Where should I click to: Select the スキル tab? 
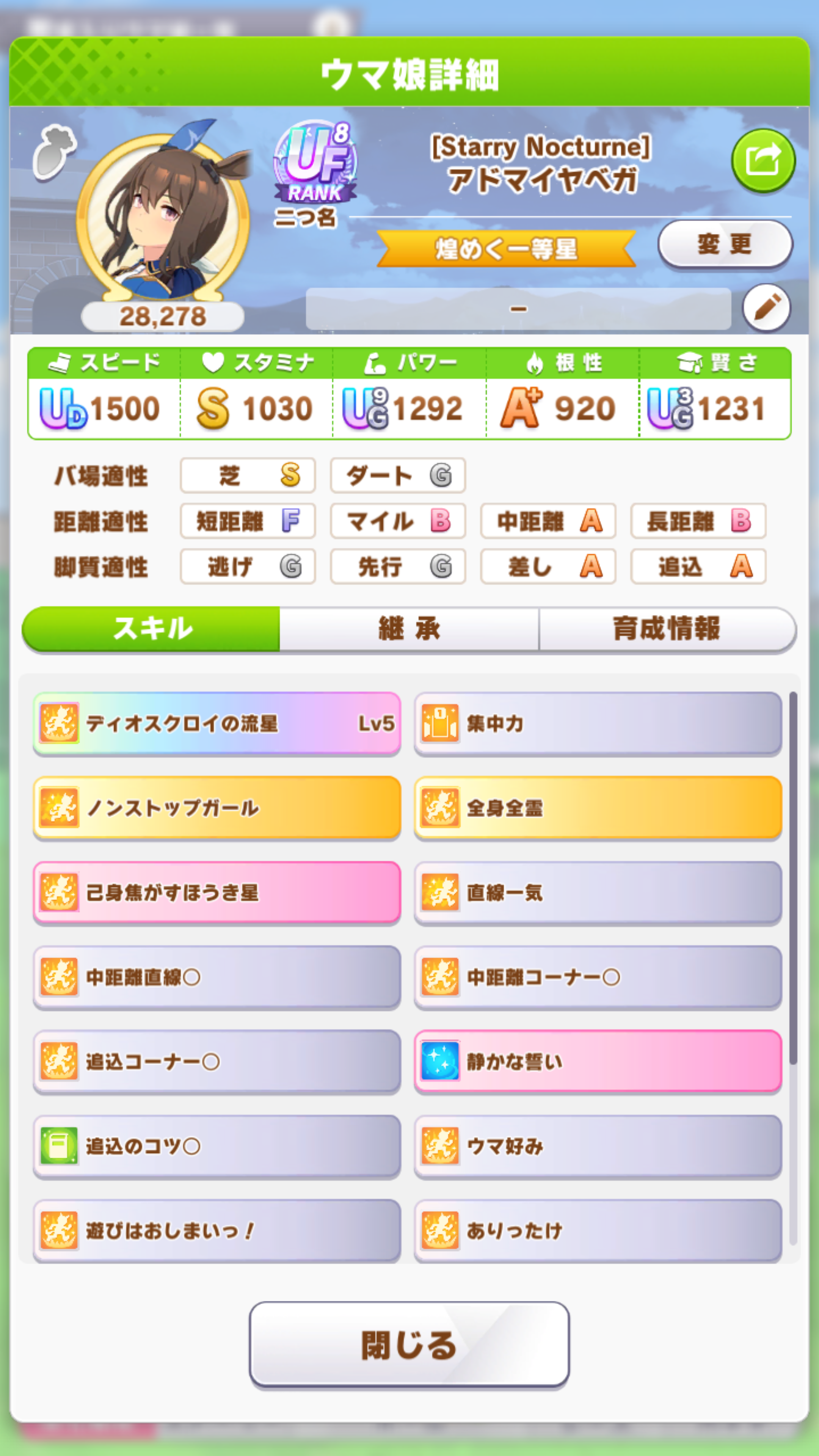coord(152,629)
